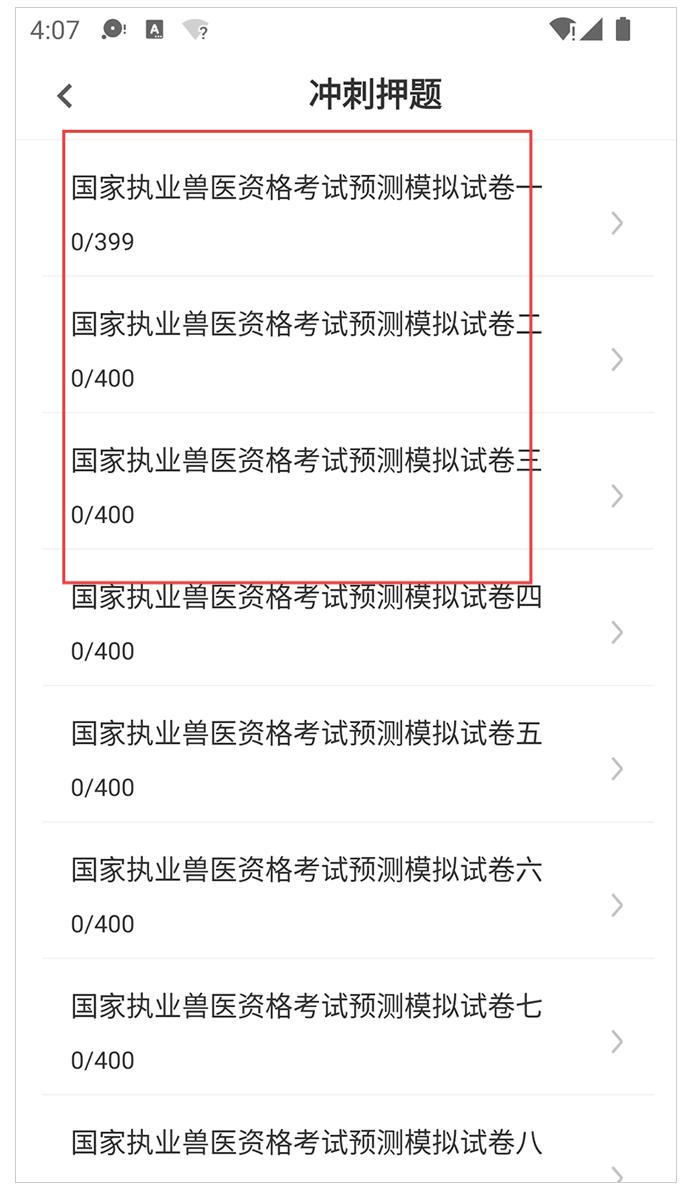Open 国家执业兽医资格考试预测模拟试卷六
This screenshot has width=686, height=1191.
coord(348,890)
